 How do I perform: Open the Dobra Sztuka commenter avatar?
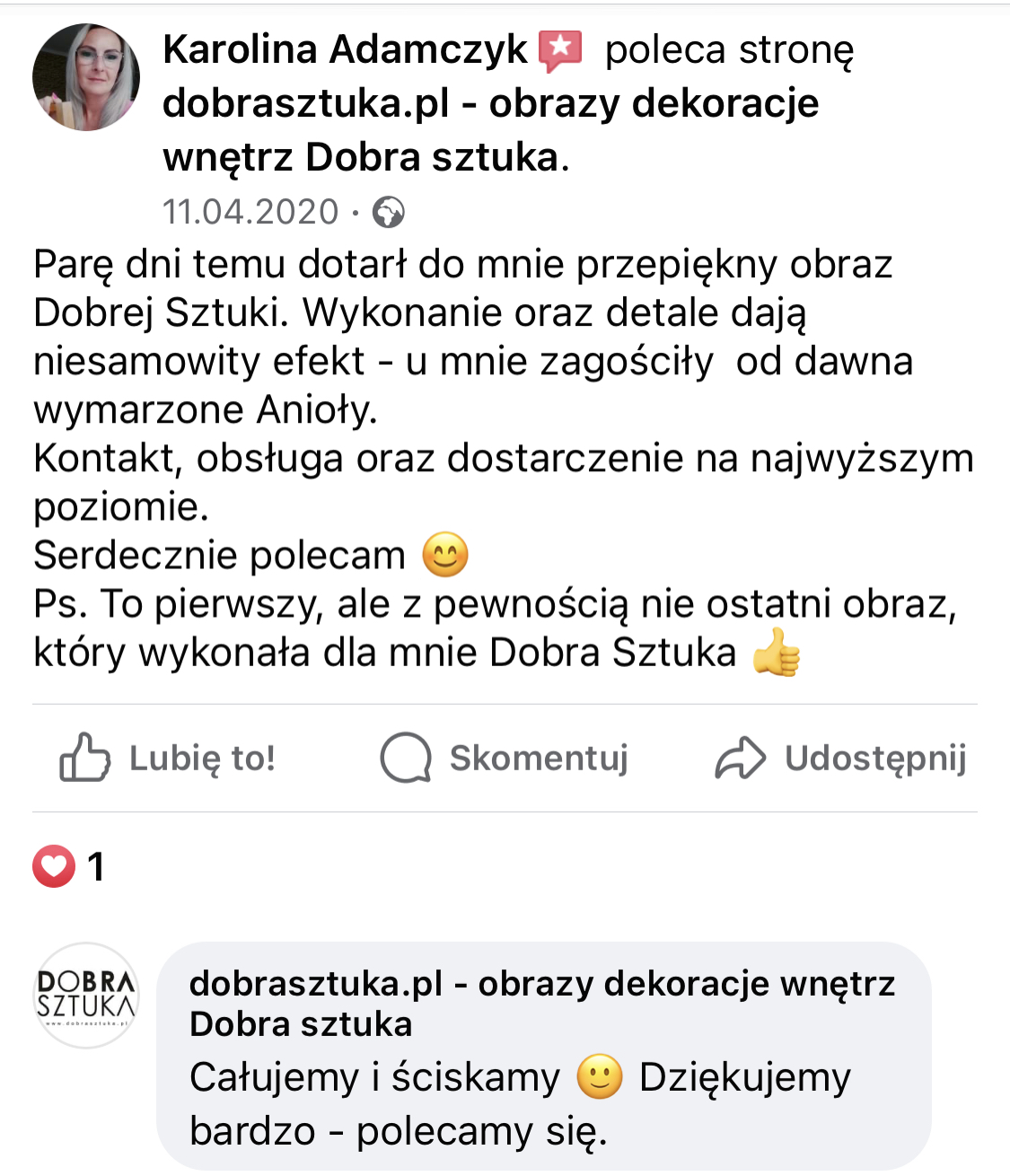[86, 996]
